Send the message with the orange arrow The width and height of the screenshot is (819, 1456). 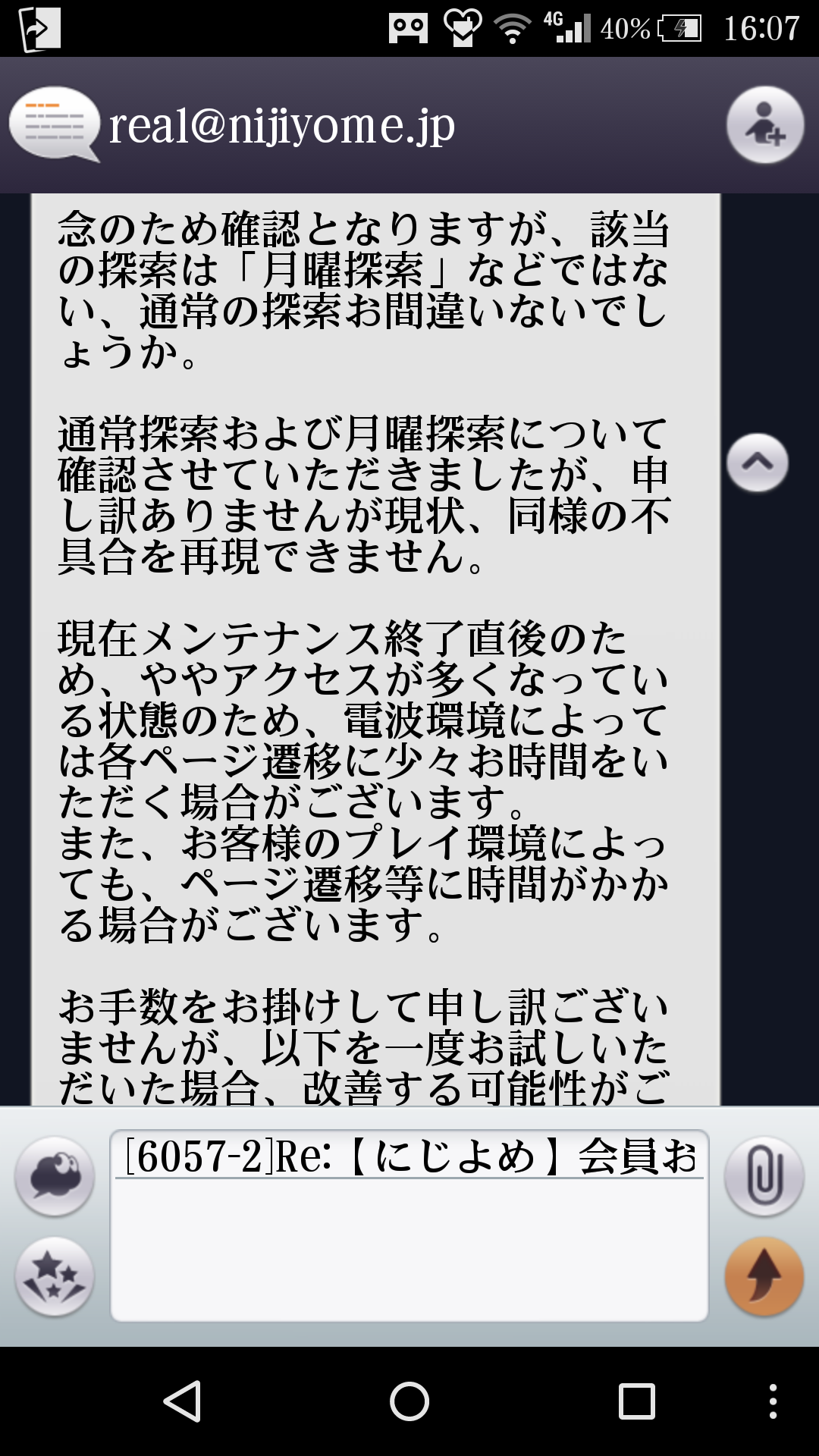[764, 1276]
